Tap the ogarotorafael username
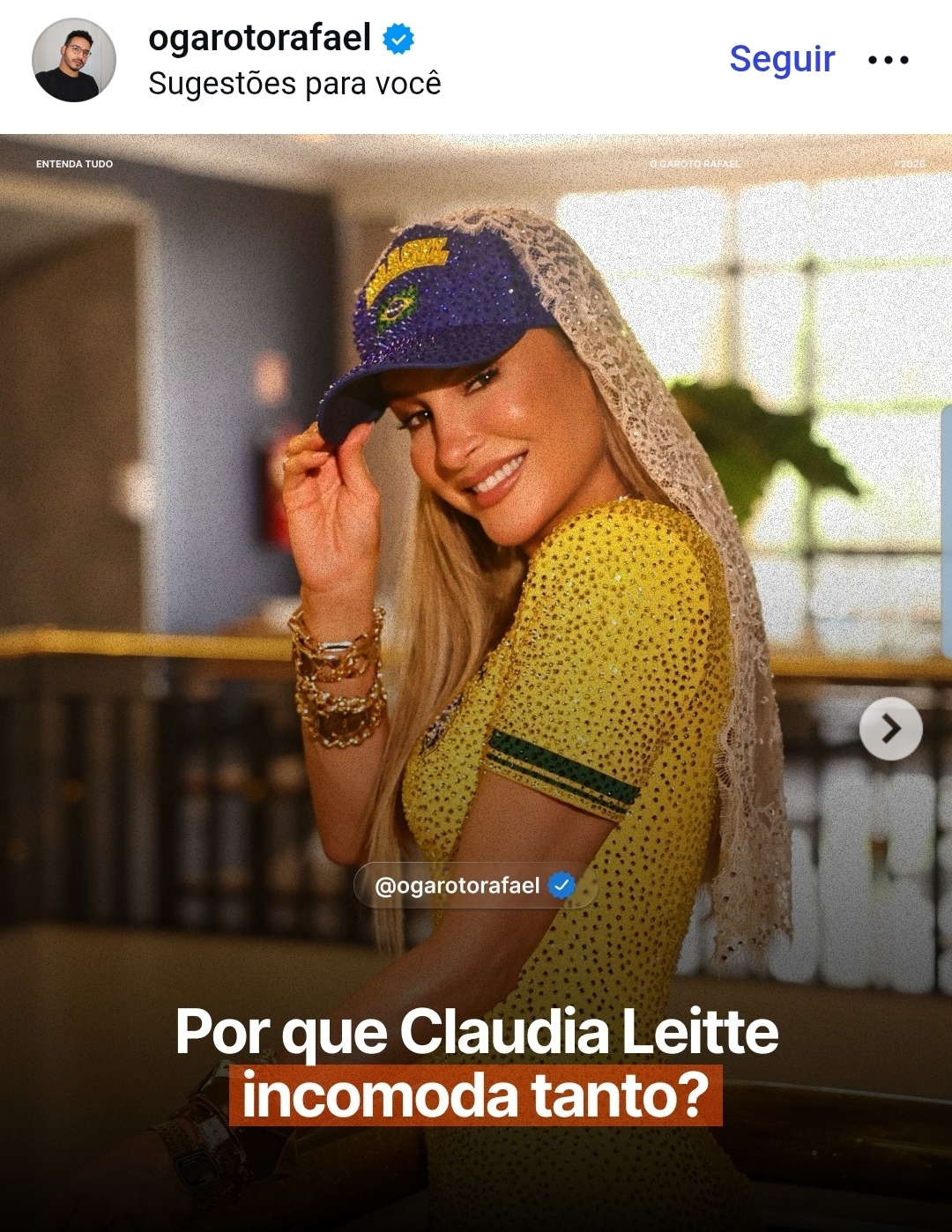 pyautogui.click(x=260, y=38)
